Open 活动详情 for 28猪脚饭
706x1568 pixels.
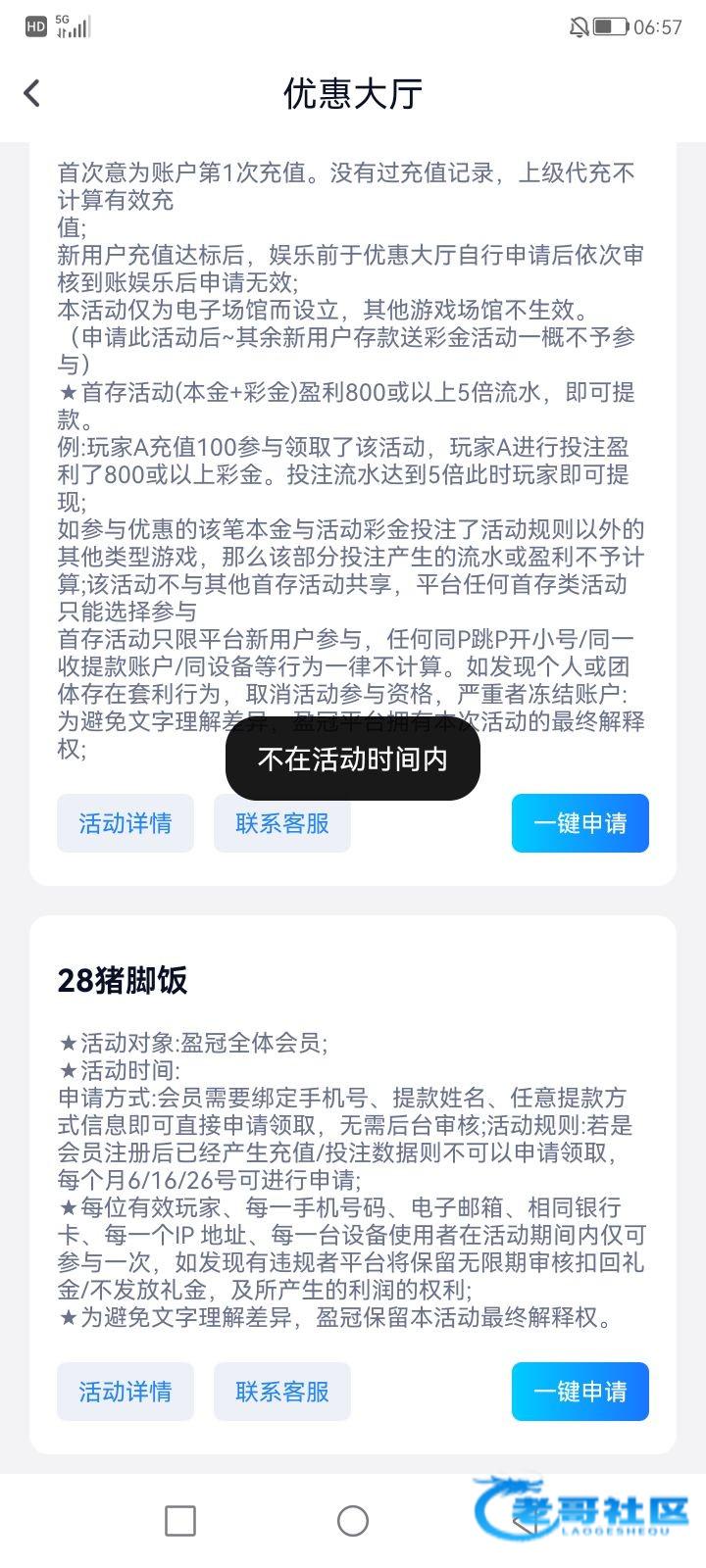coord(126,1392)
